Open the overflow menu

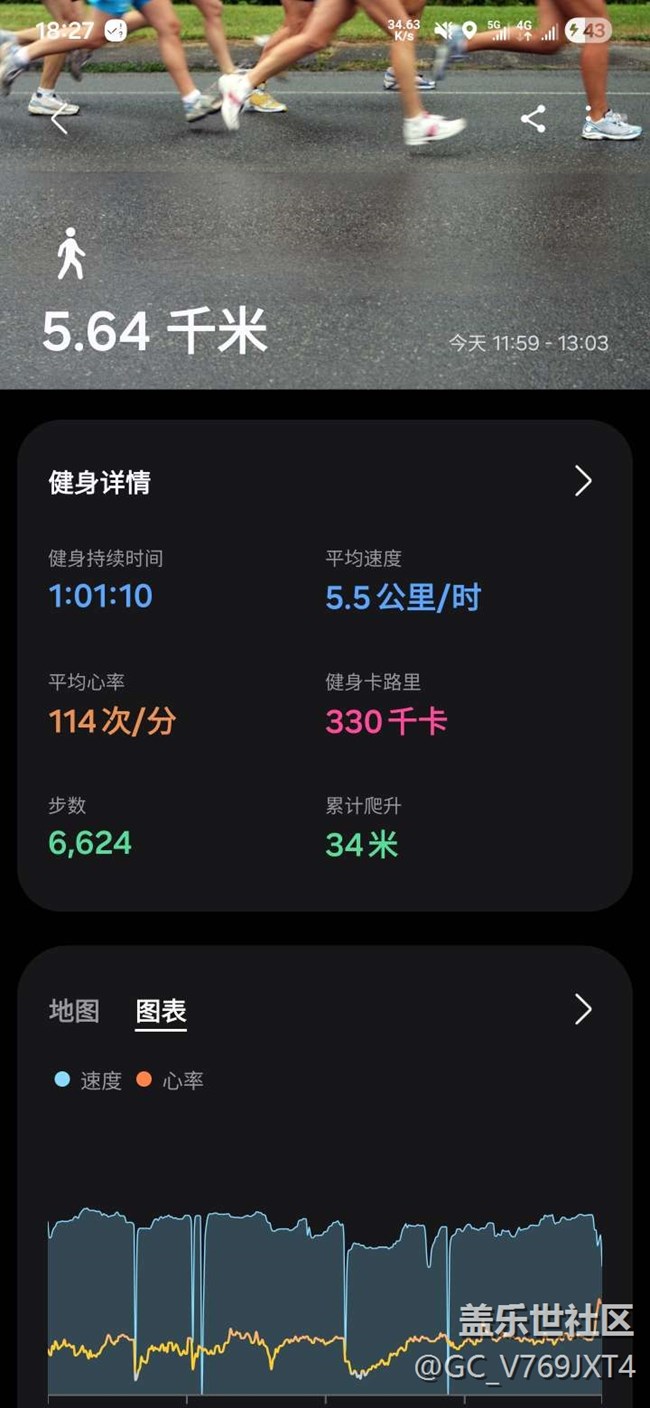tap(589, 120)
